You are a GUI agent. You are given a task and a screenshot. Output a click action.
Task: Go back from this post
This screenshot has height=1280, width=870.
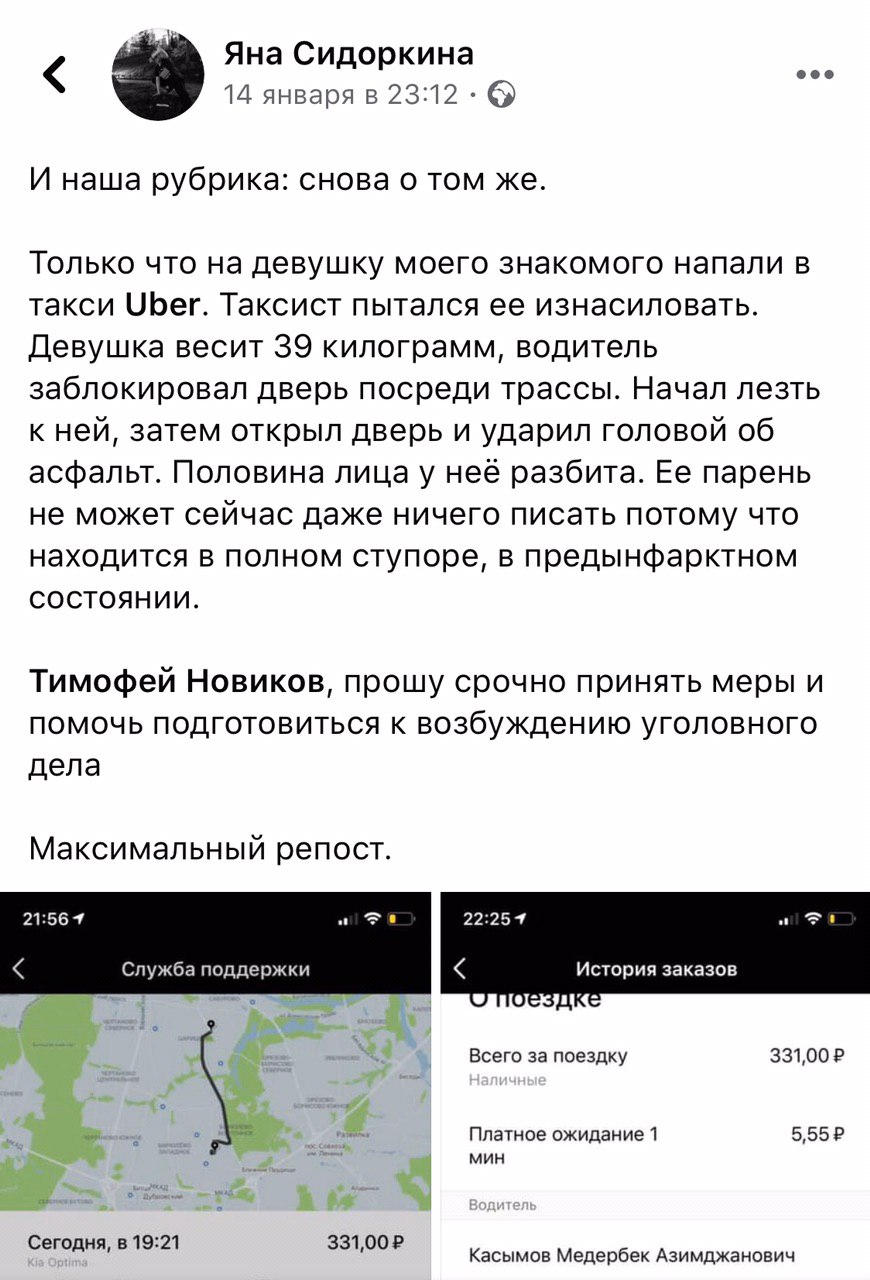pos(55,75)
